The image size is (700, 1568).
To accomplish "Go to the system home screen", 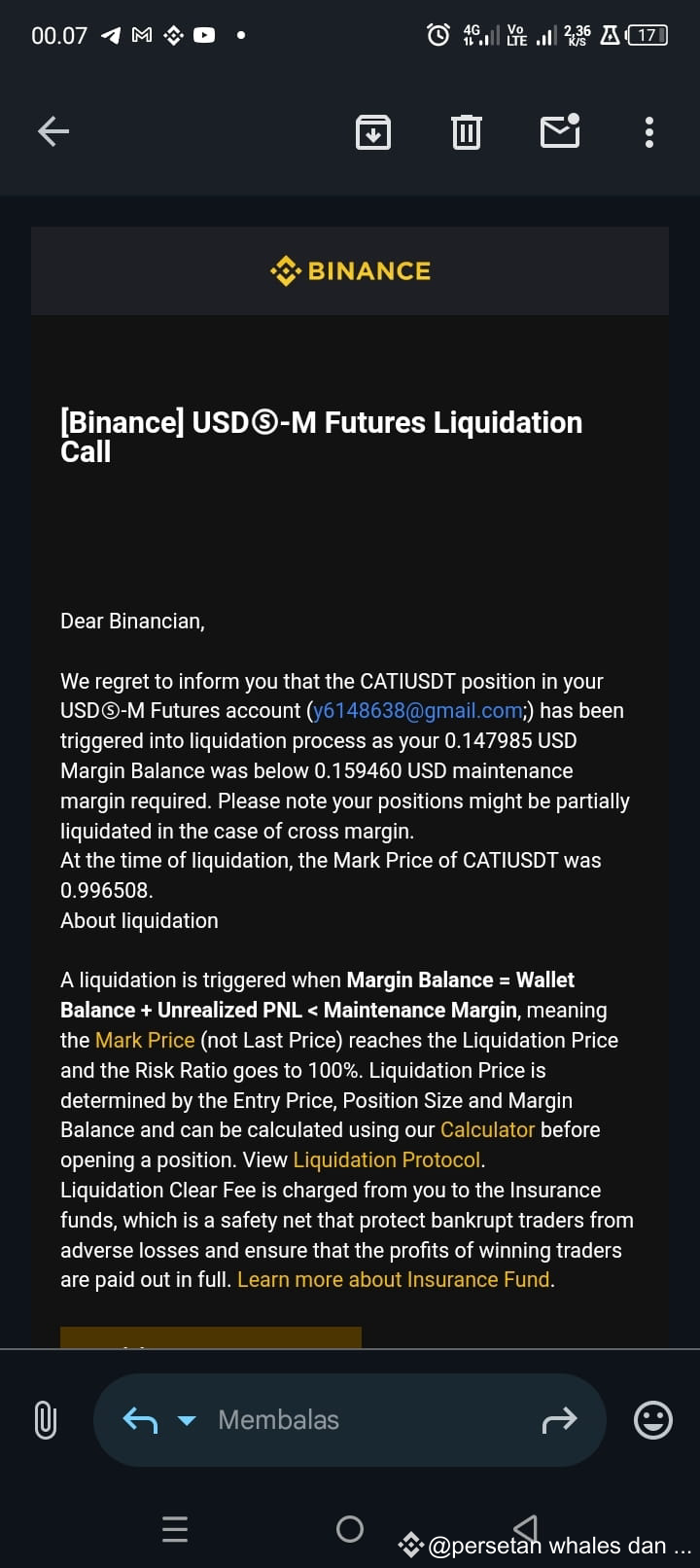I will 350,1529.
